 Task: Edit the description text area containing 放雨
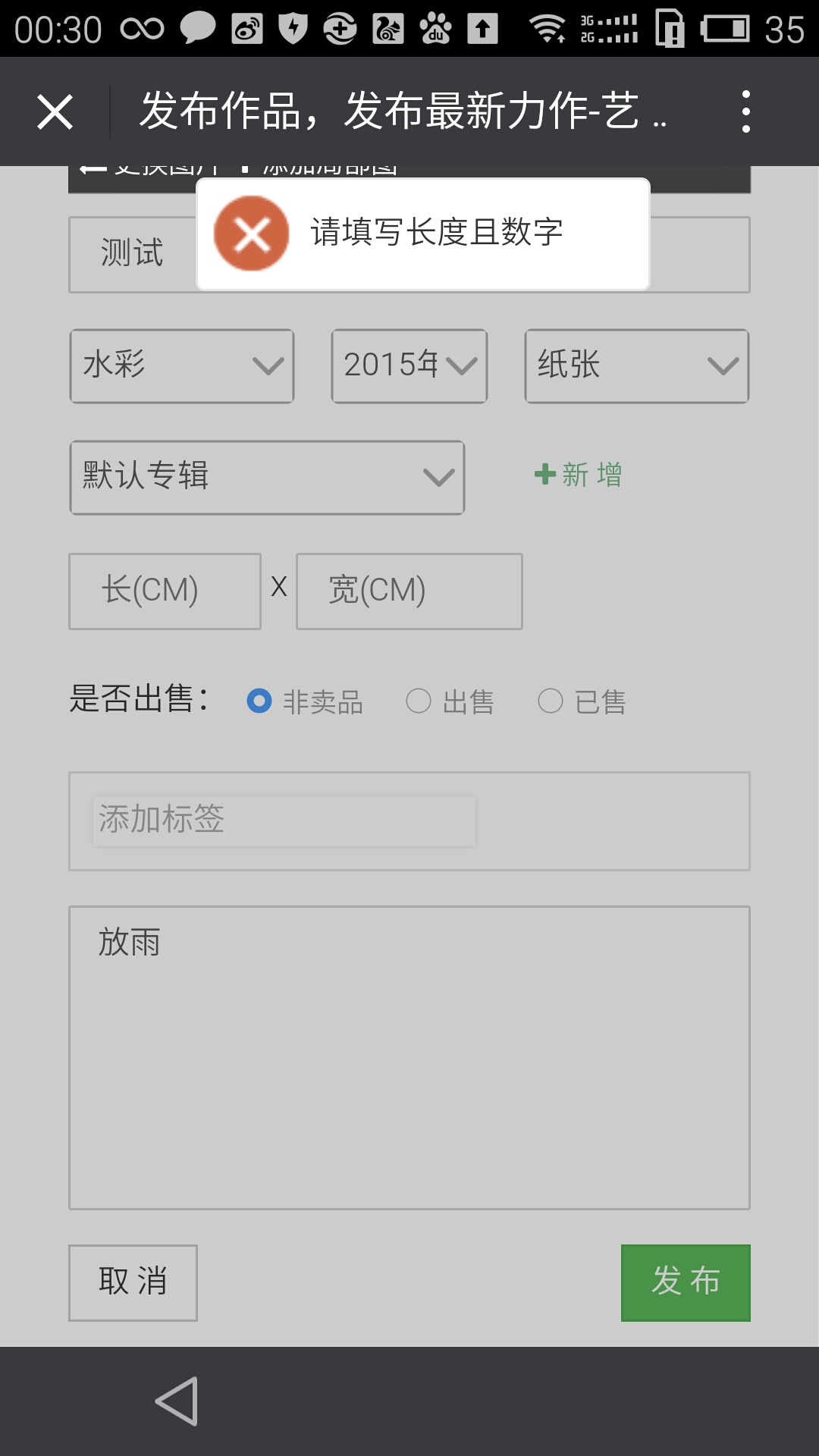click(409, 1058)
